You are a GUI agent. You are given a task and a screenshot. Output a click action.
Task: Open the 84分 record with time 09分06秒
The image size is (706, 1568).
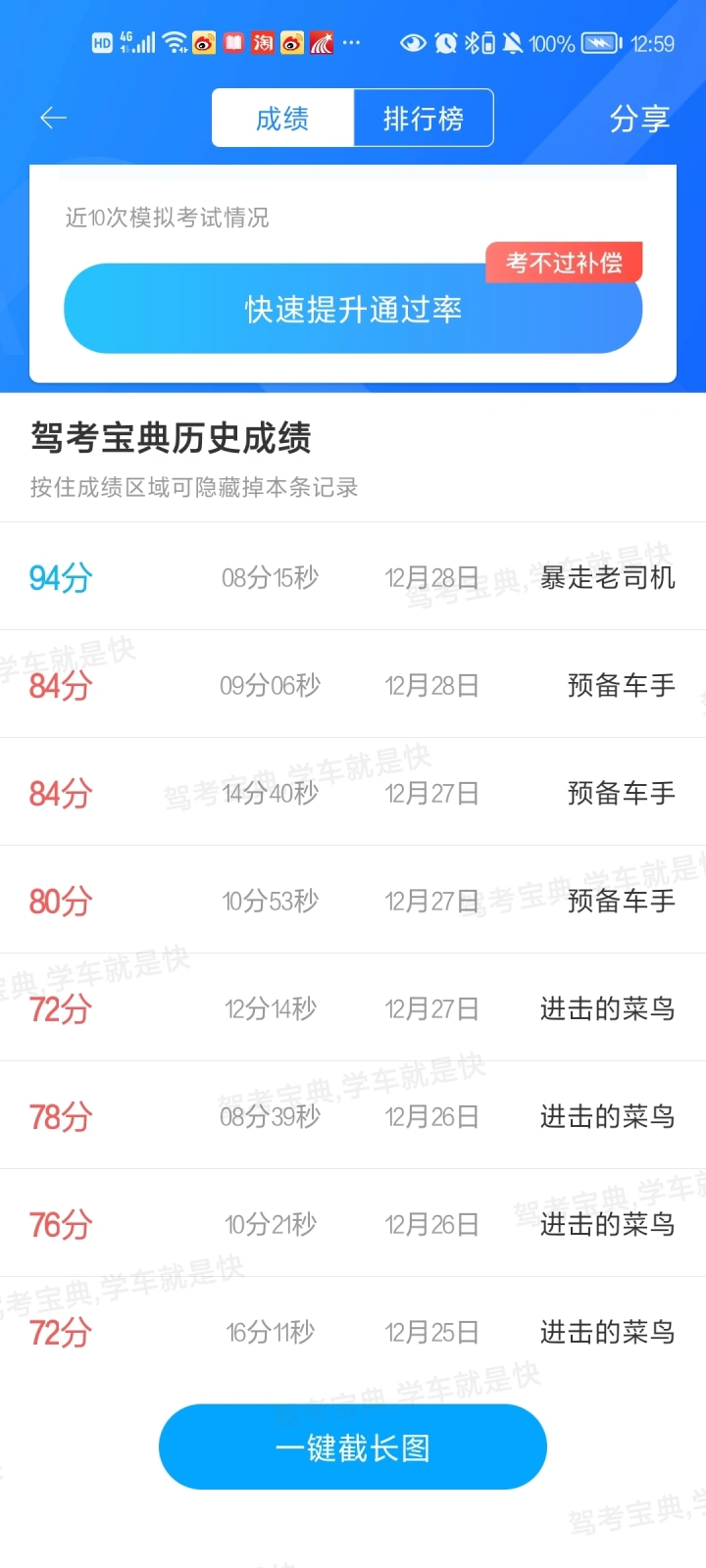click(353, 684)
